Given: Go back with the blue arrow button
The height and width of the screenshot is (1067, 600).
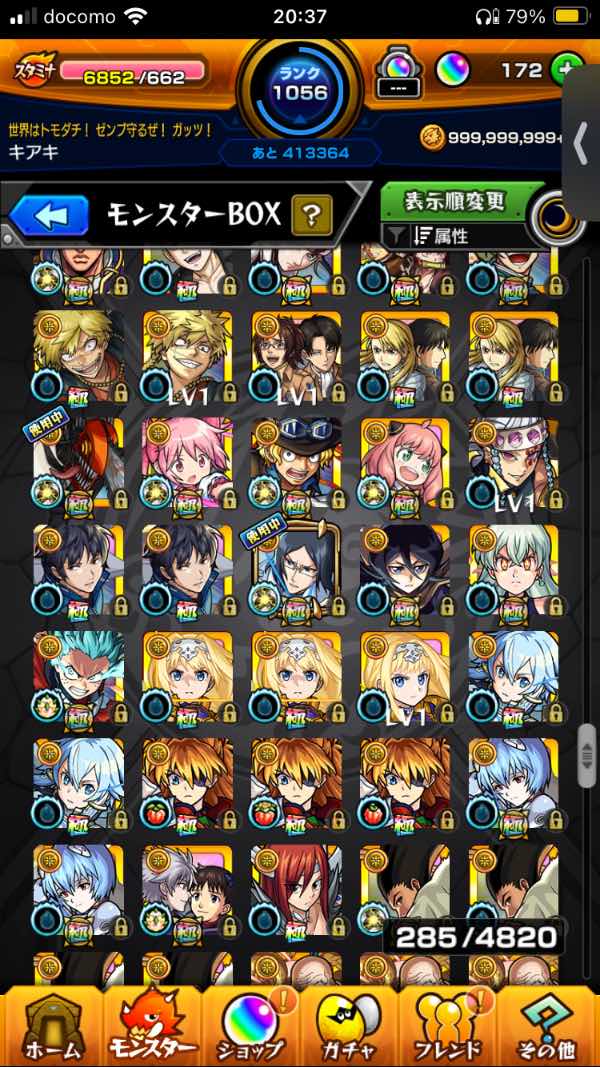Looking at the screenshot, I should point(48,214).
